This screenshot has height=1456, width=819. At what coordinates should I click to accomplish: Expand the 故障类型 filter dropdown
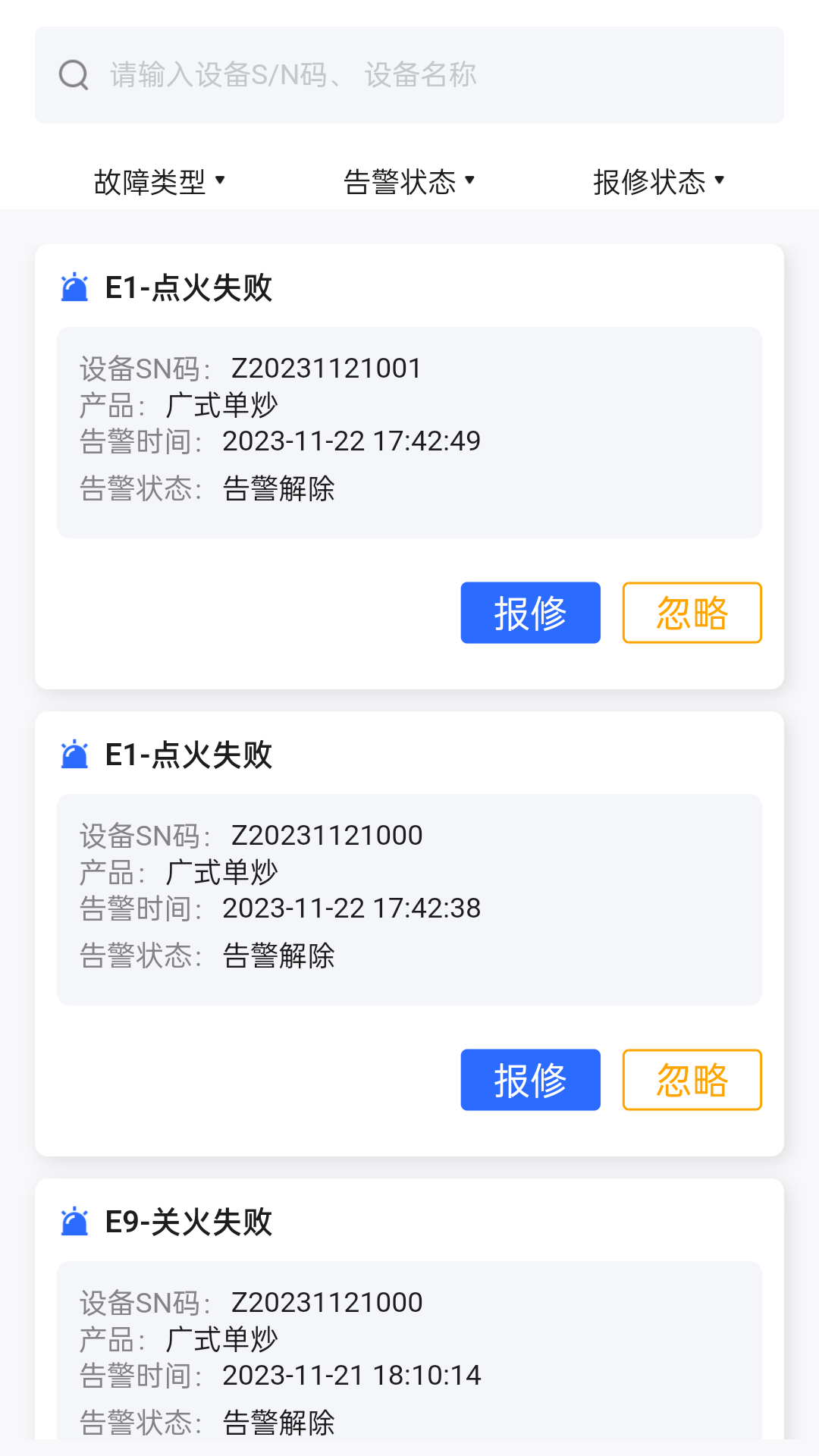[x=160, y=181]
